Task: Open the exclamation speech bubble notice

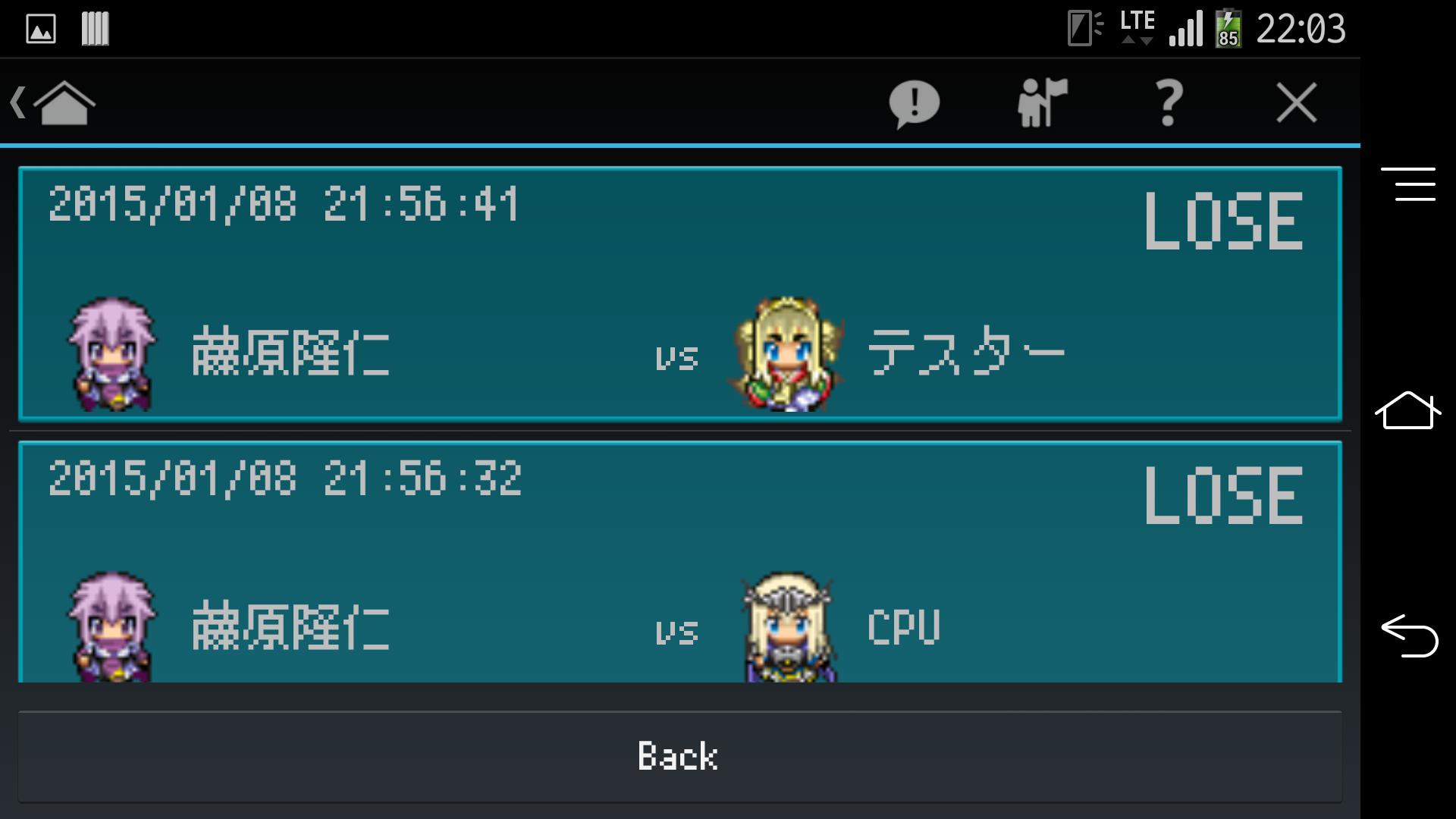Action: click(914, 103)
